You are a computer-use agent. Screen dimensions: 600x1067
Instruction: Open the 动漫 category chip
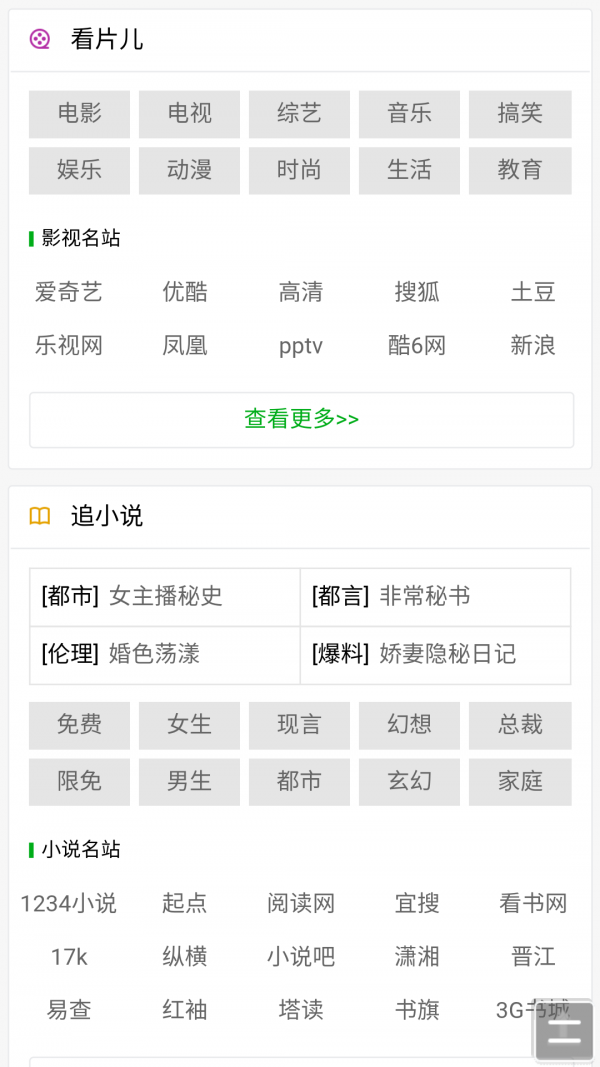pos(189,170)
